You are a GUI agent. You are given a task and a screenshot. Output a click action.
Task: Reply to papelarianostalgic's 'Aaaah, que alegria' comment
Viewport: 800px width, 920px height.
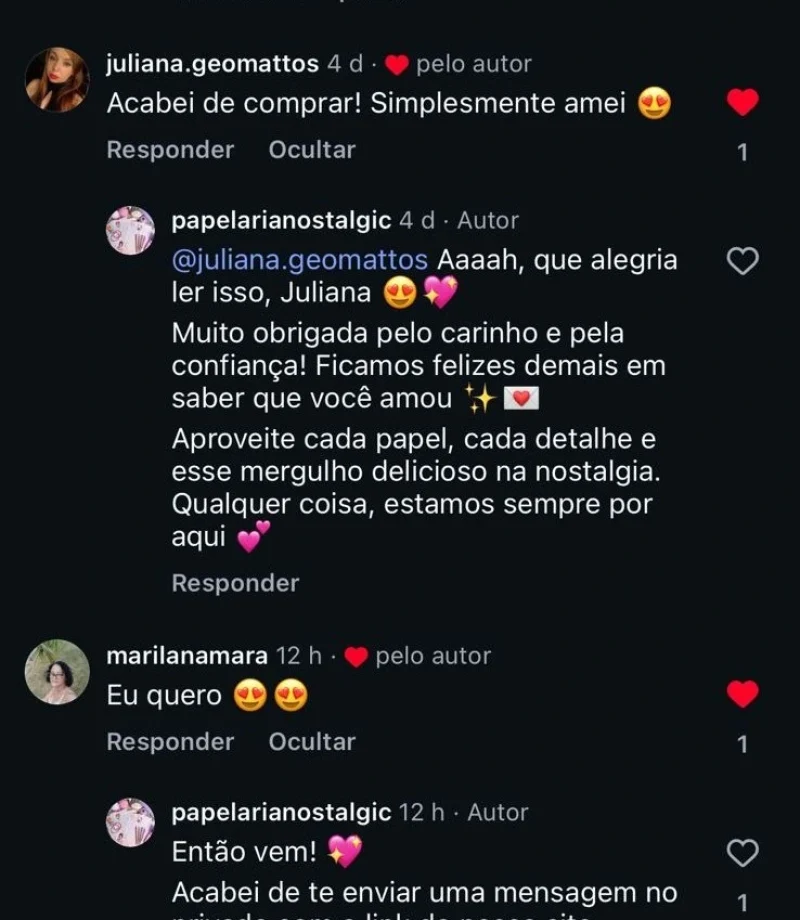[x=235, y=583]
